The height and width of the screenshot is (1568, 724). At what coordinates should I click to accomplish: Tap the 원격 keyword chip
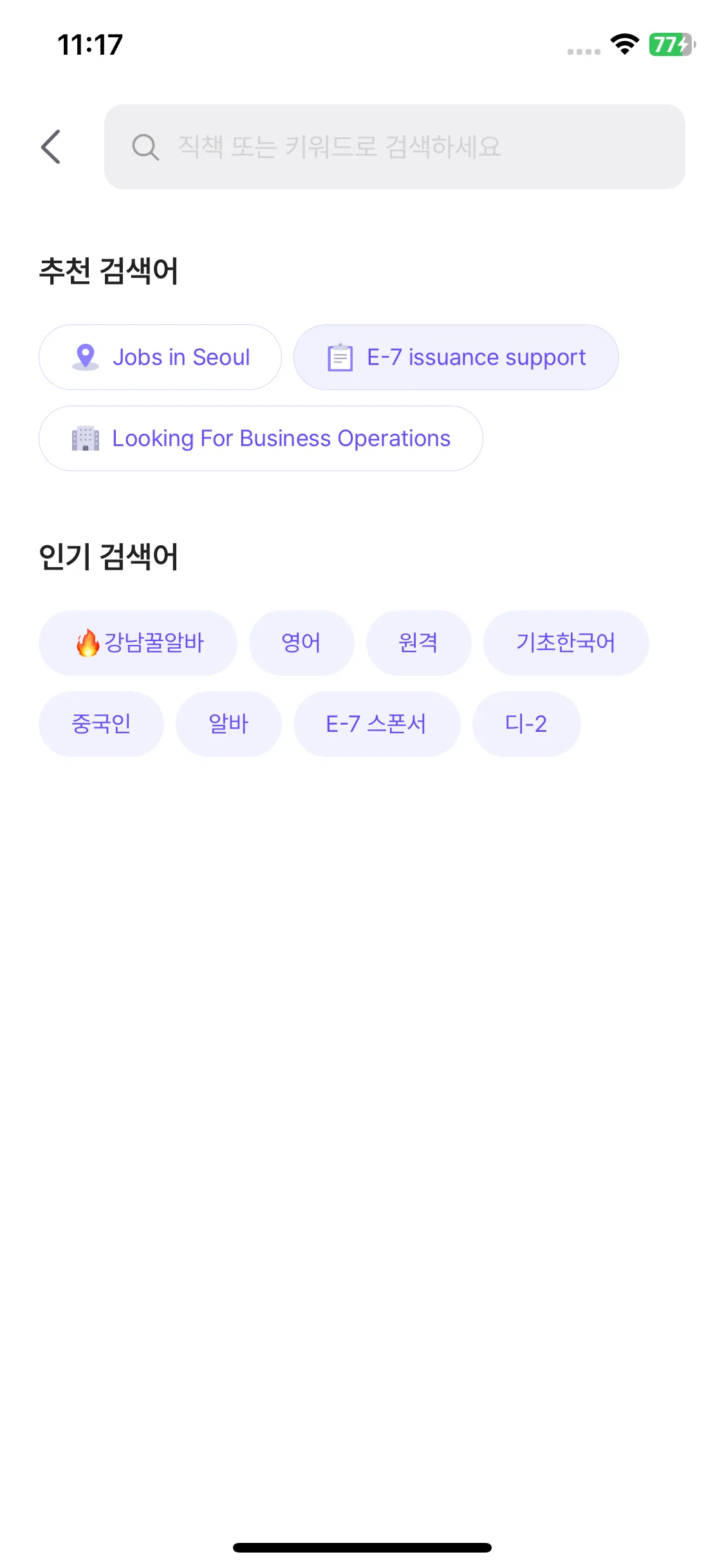pos(418,643)
